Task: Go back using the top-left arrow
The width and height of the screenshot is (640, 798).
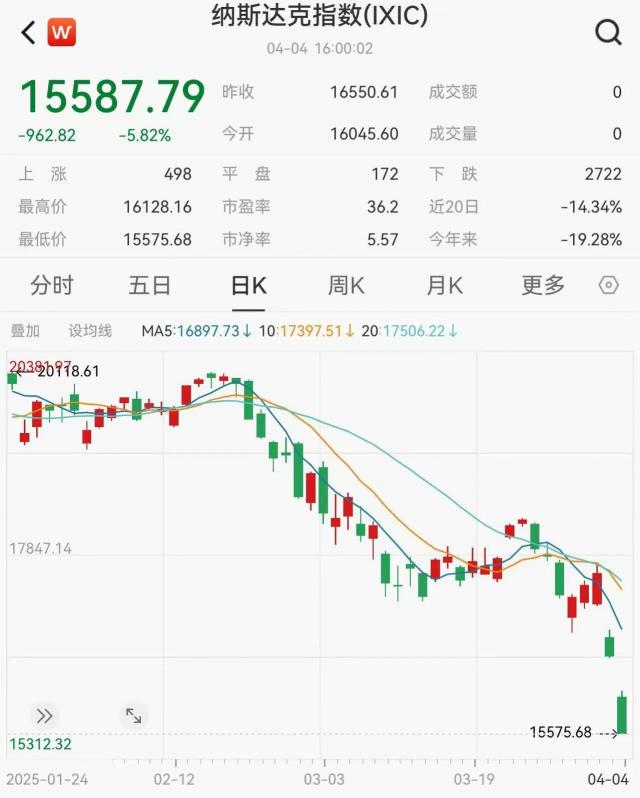Action: coord(27,33)
